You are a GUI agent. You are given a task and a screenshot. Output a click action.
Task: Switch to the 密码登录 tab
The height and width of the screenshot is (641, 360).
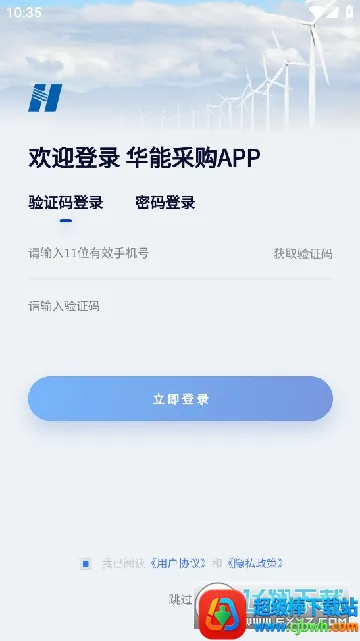coord(165,202)
